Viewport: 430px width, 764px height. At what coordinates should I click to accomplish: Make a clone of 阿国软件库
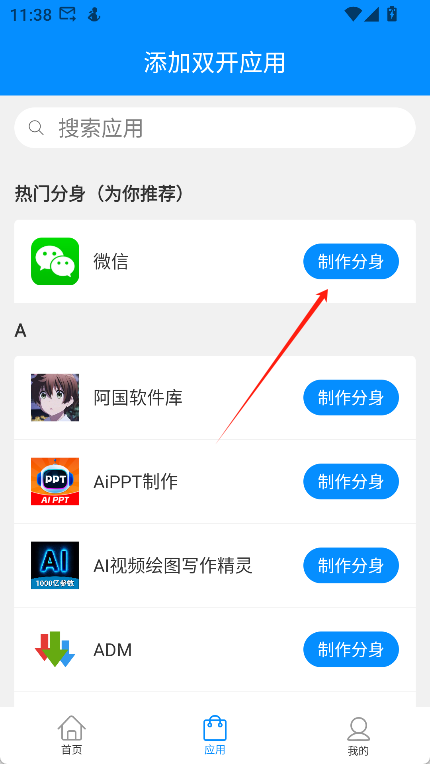click(x=351, y=398)
